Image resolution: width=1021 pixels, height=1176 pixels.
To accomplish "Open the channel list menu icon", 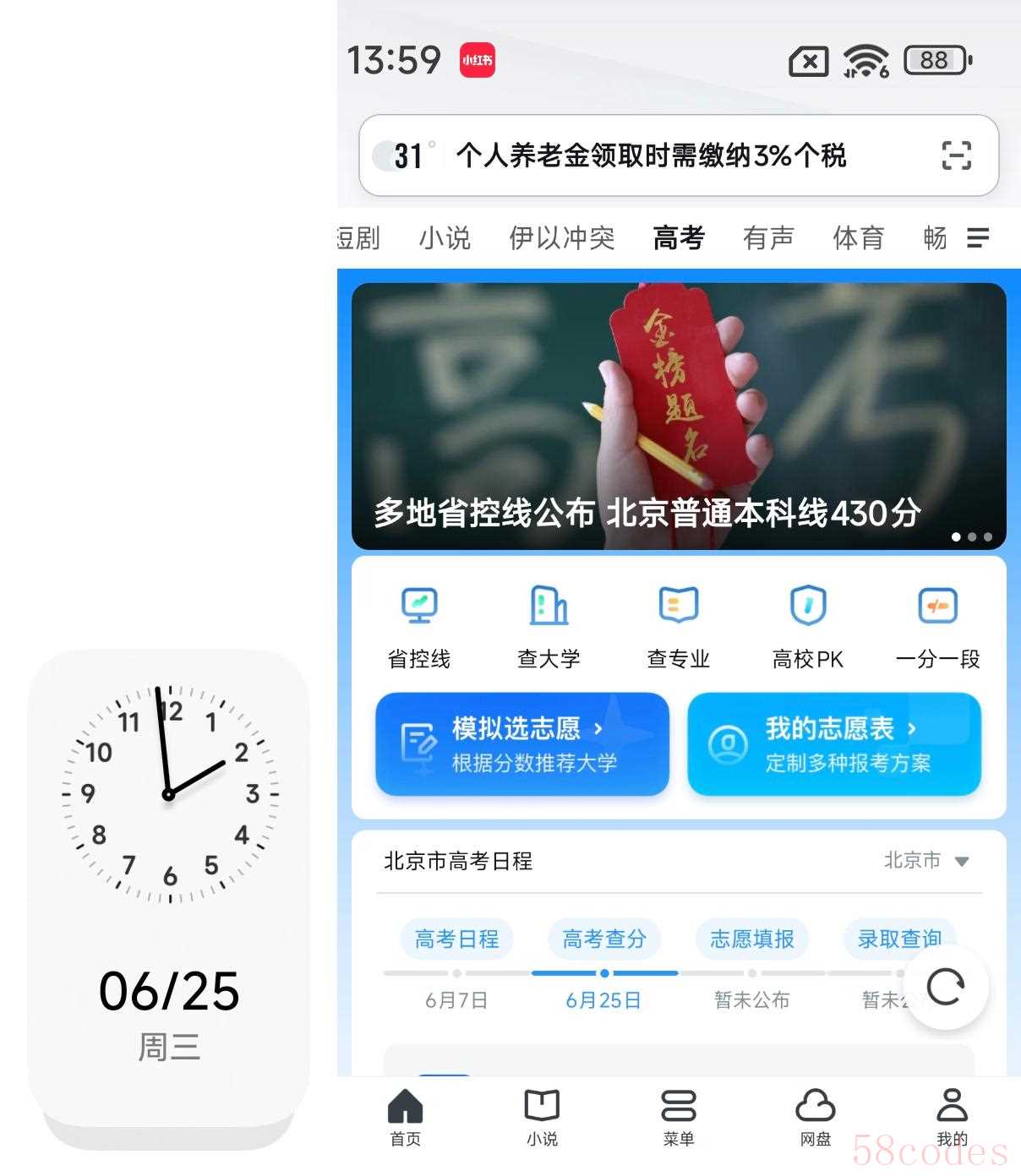I will (x=978, y=238).
